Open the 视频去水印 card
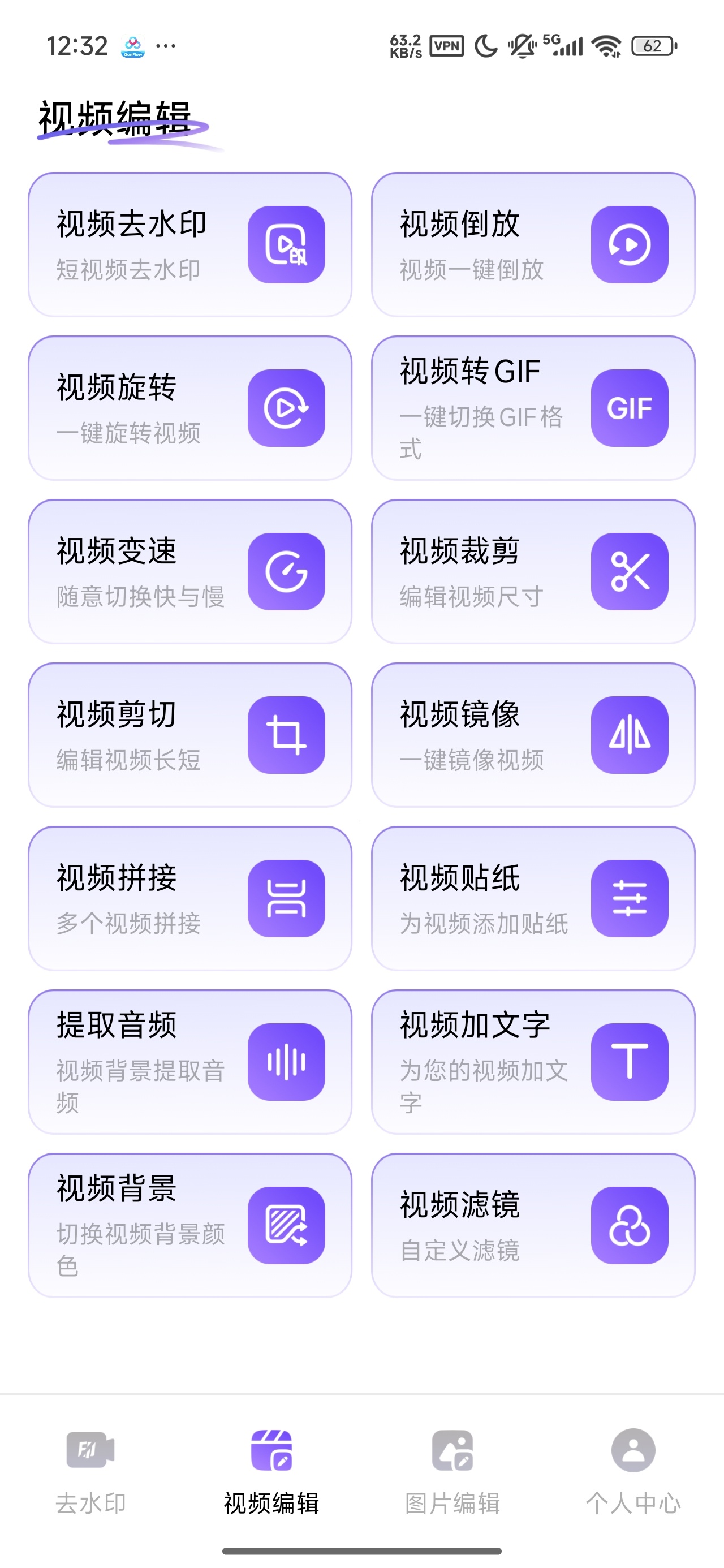 coord(190,245)
